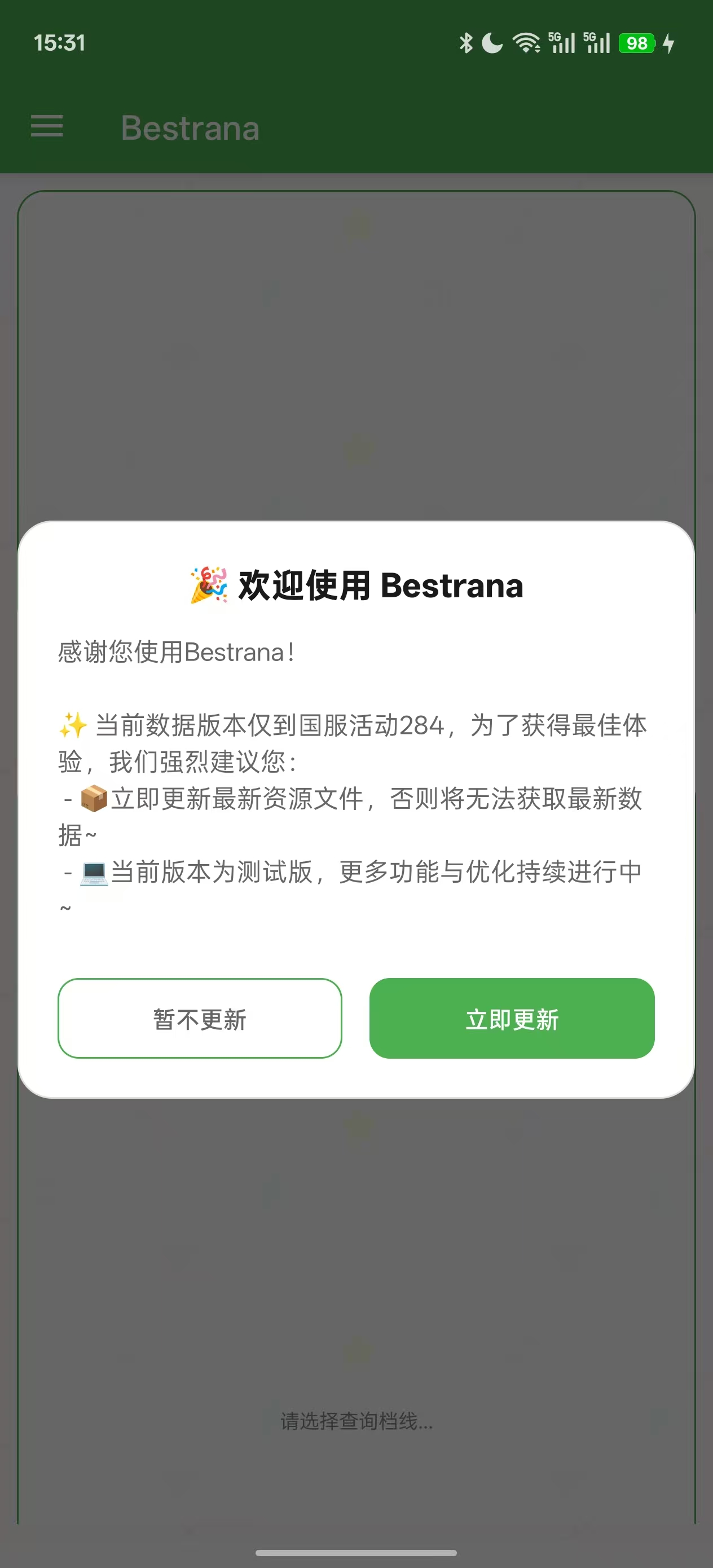Tap 立即更新 to update resources now
Image resolution: width=713 pixels, height=1568 pixels.
512,1018
